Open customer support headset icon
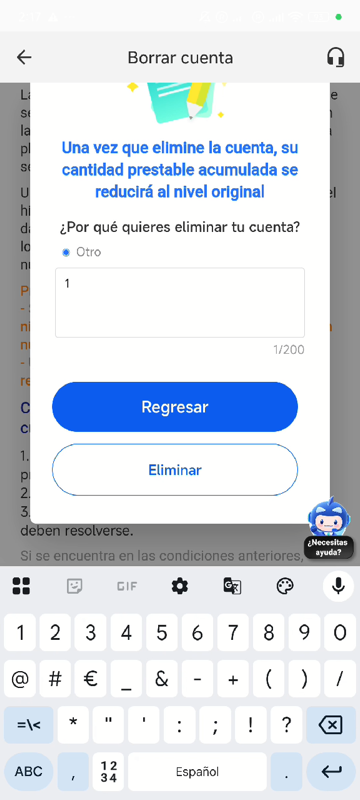 click(336, 57)
